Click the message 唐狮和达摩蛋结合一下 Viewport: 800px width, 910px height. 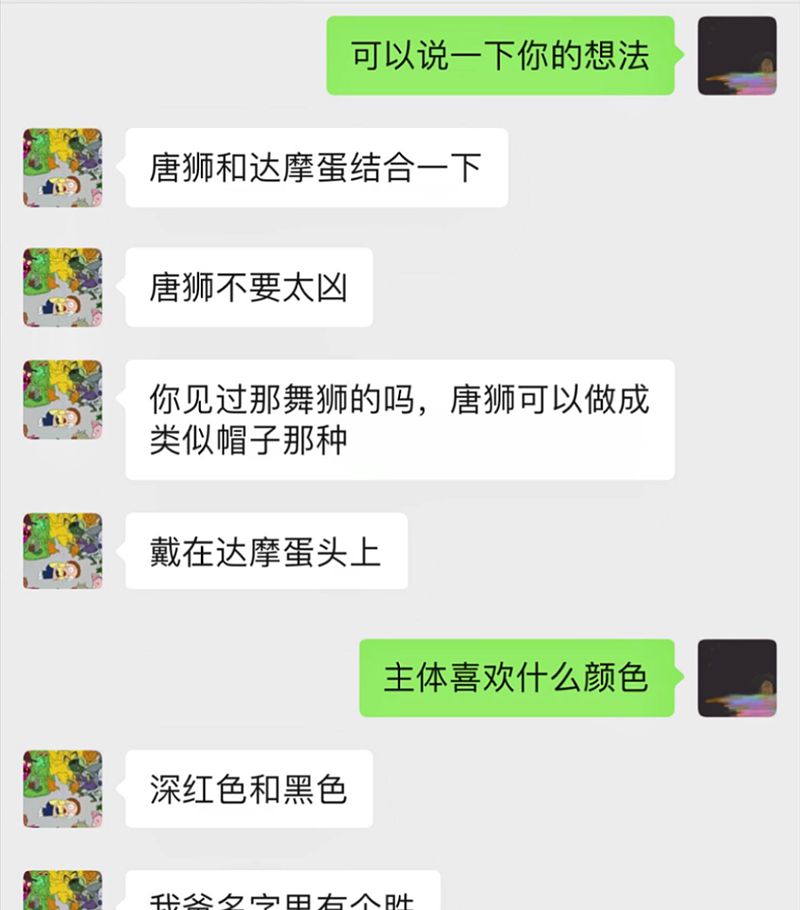316,169
